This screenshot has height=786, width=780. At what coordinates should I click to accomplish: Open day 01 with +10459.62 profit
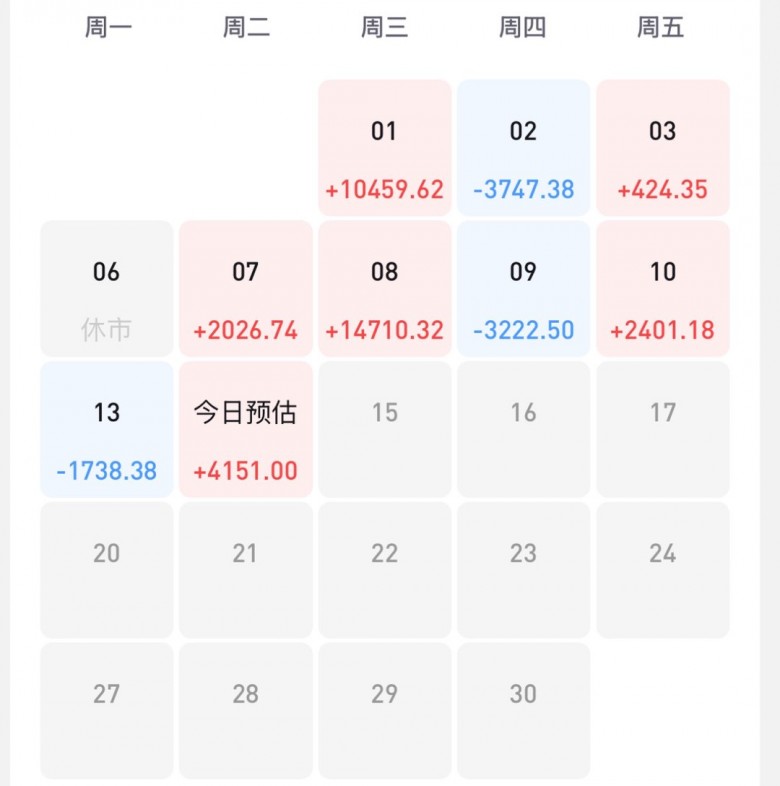point(384,148)
